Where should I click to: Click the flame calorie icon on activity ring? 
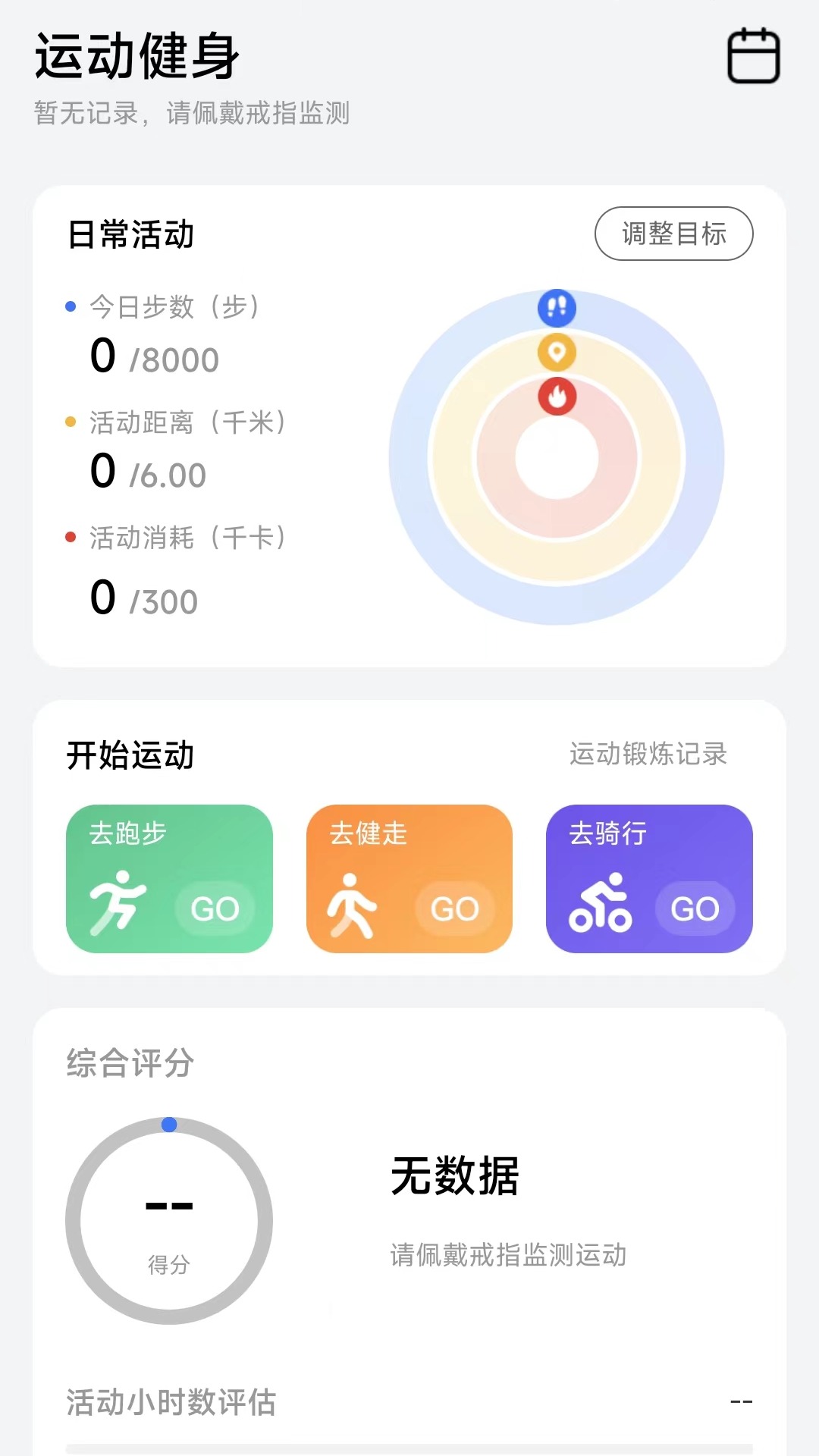coord(557,397)
